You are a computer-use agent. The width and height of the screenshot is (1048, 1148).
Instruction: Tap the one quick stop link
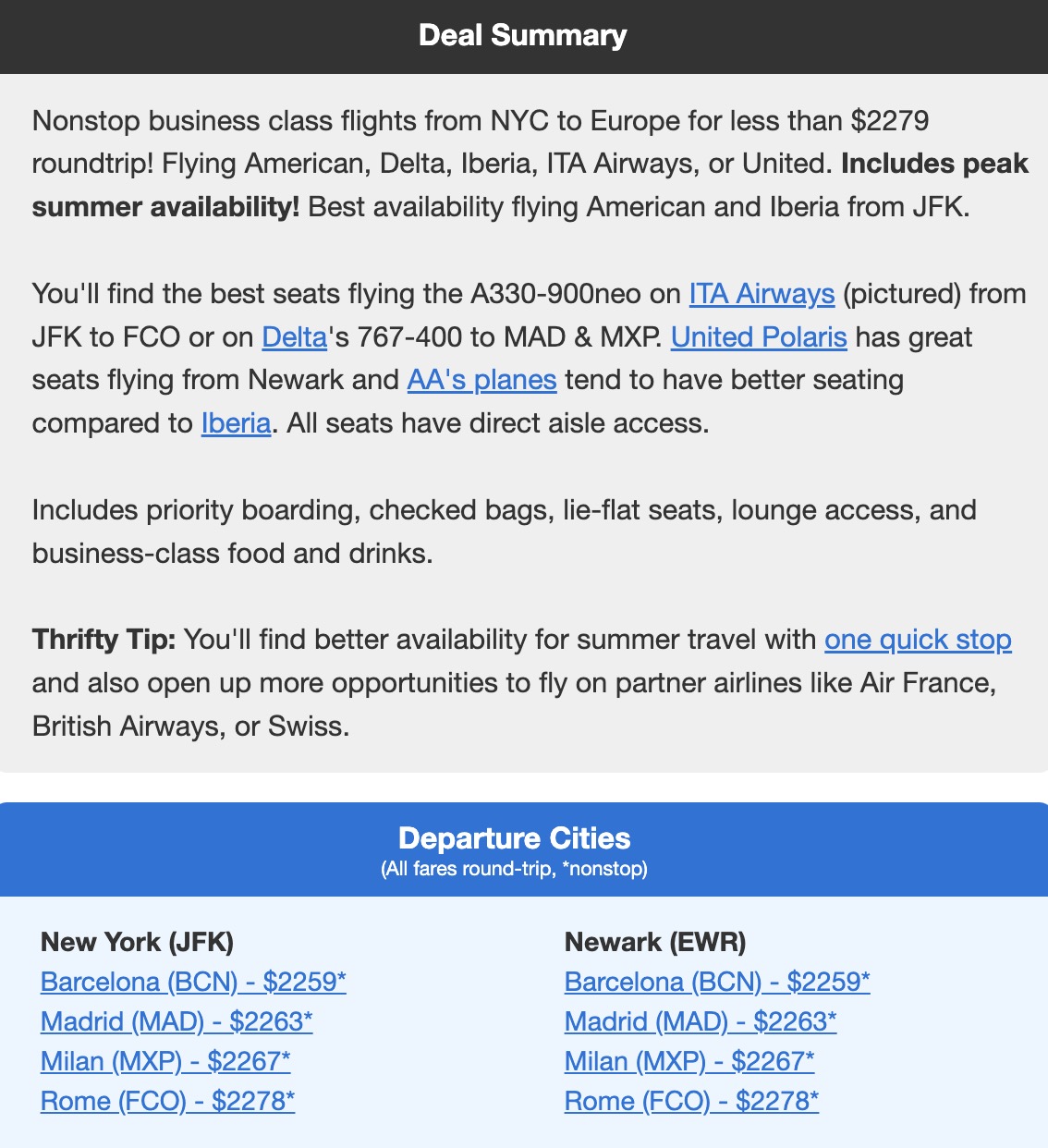coord(917,640)
